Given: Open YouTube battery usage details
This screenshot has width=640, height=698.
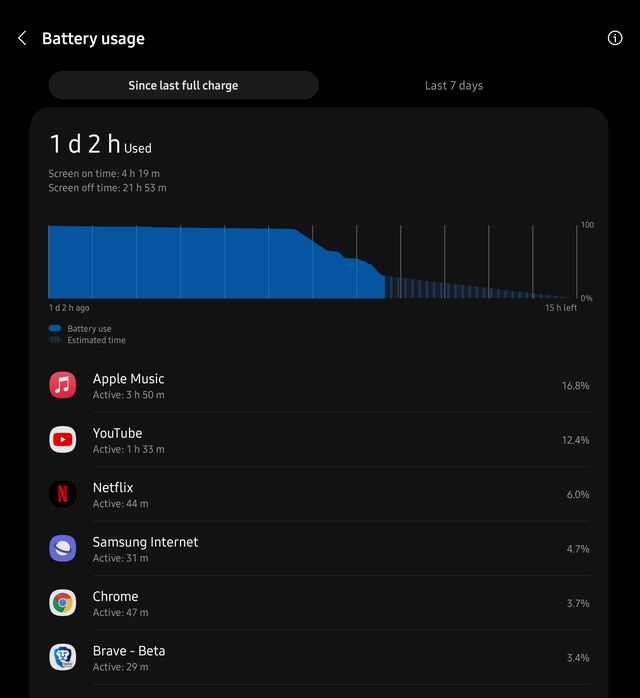Looking at the screenshot, I should (x=318, y=440).
